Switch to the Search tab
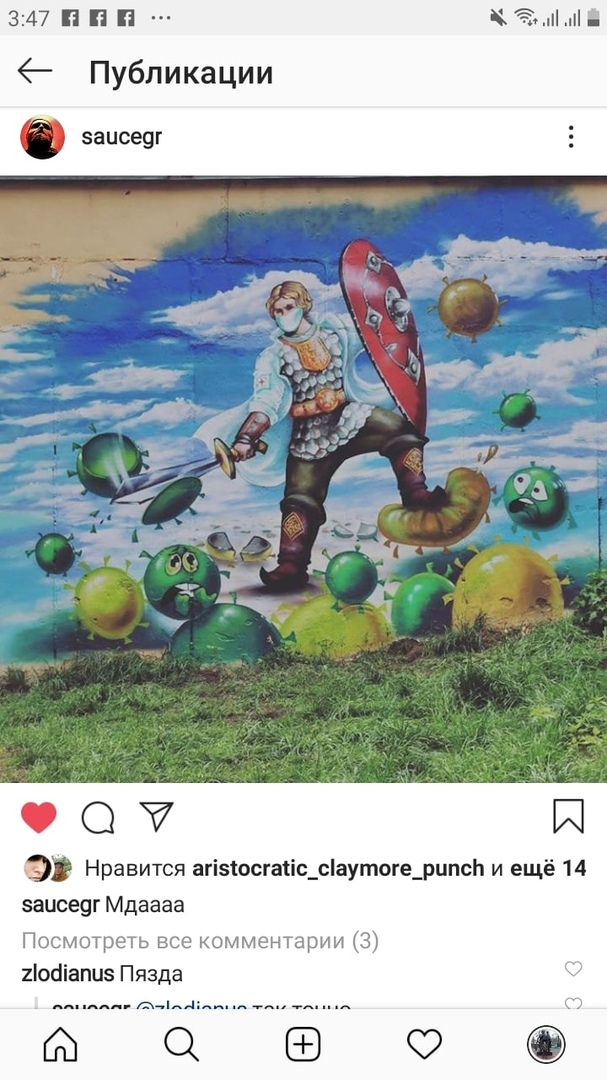Screen dimensions: 607x1080 [181, 1045]
